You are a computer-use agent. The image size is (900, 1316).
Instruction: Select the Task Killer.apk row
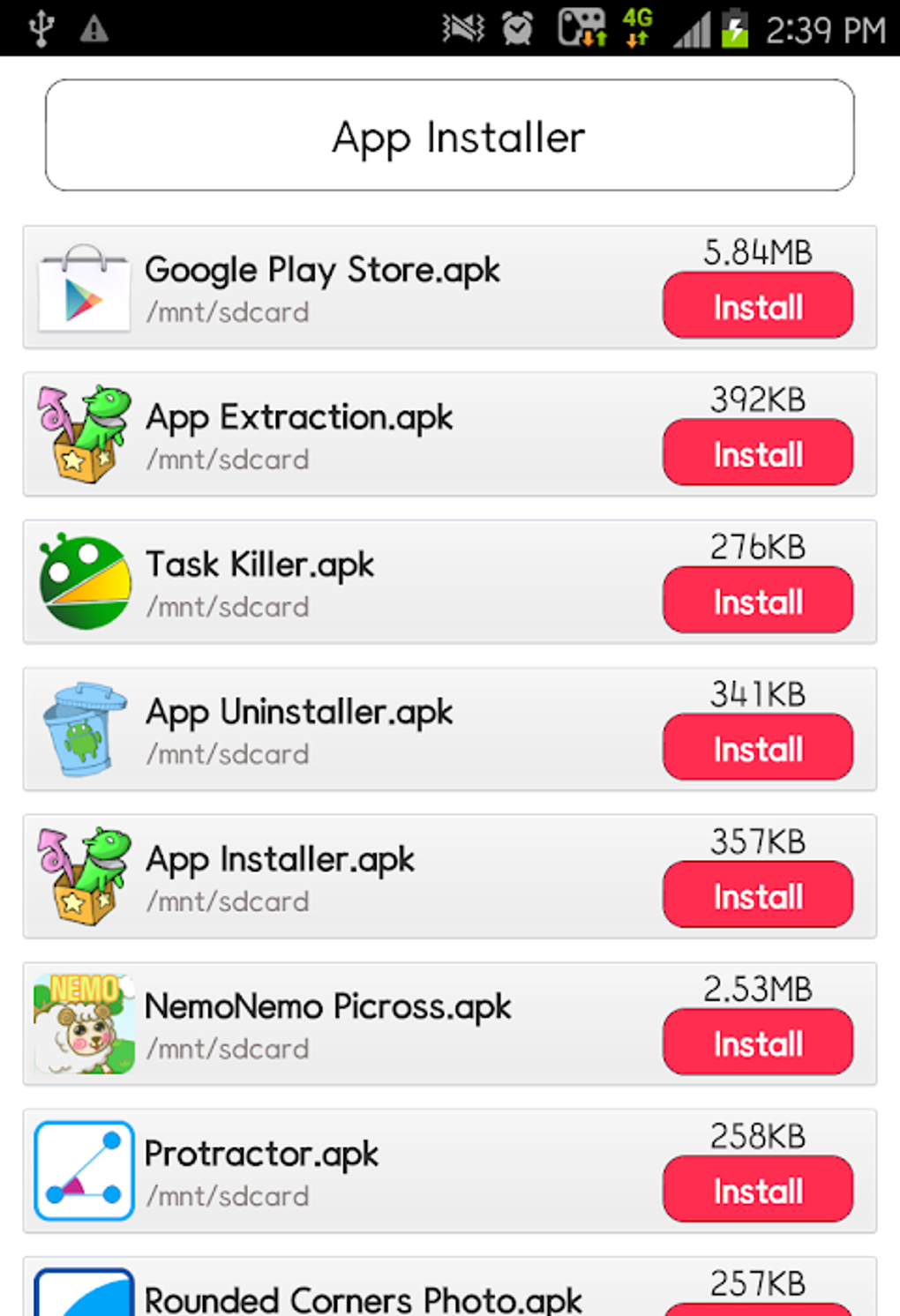[x=450, y=582]
